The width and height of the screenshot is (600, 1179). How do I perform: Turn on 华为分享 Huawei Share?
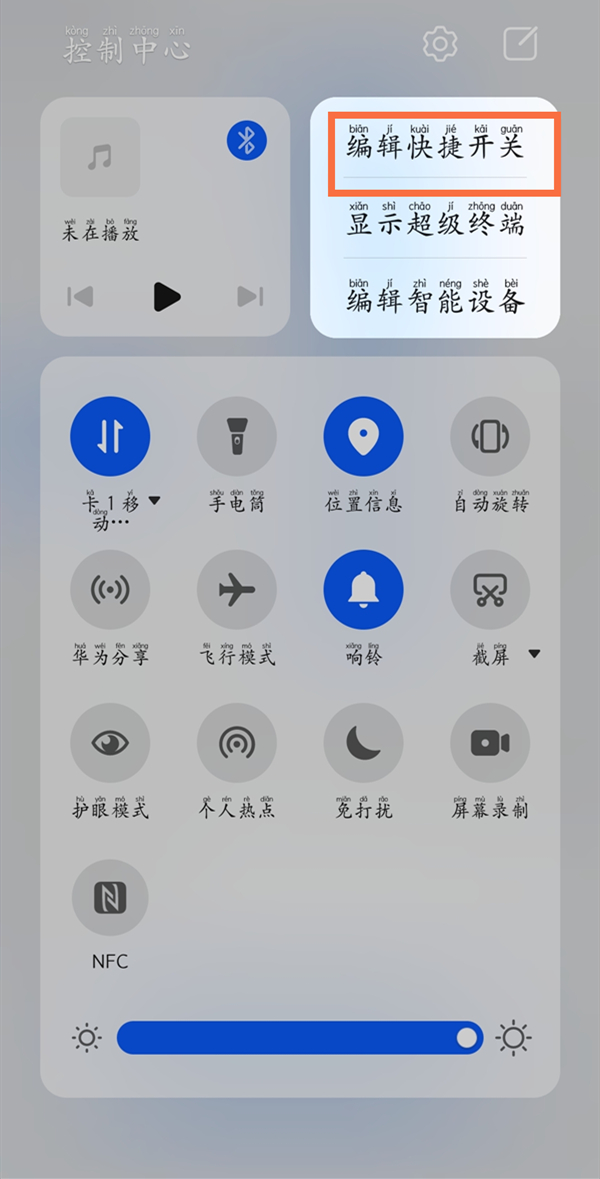point(110,590)
